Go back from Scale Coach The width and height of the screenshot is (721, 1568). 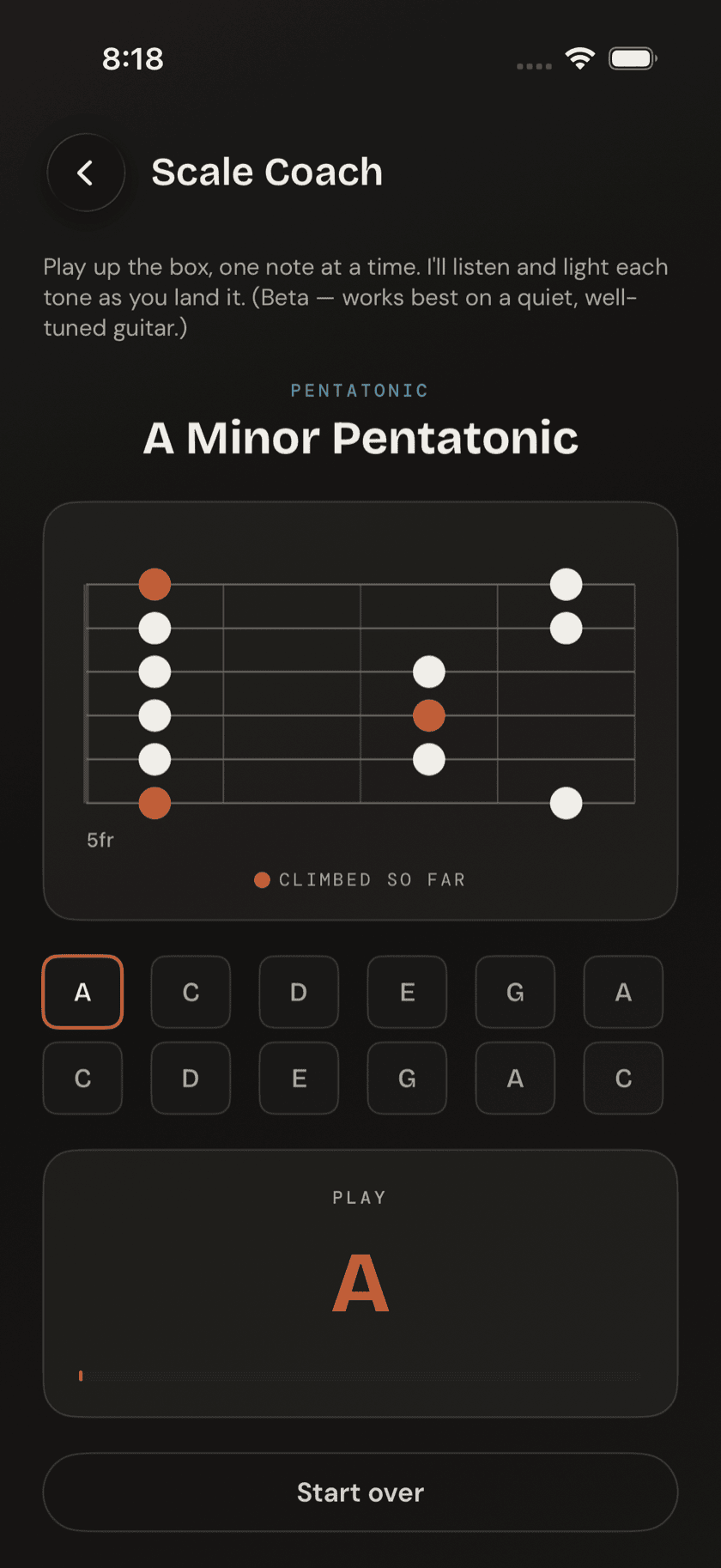(86, 173)
